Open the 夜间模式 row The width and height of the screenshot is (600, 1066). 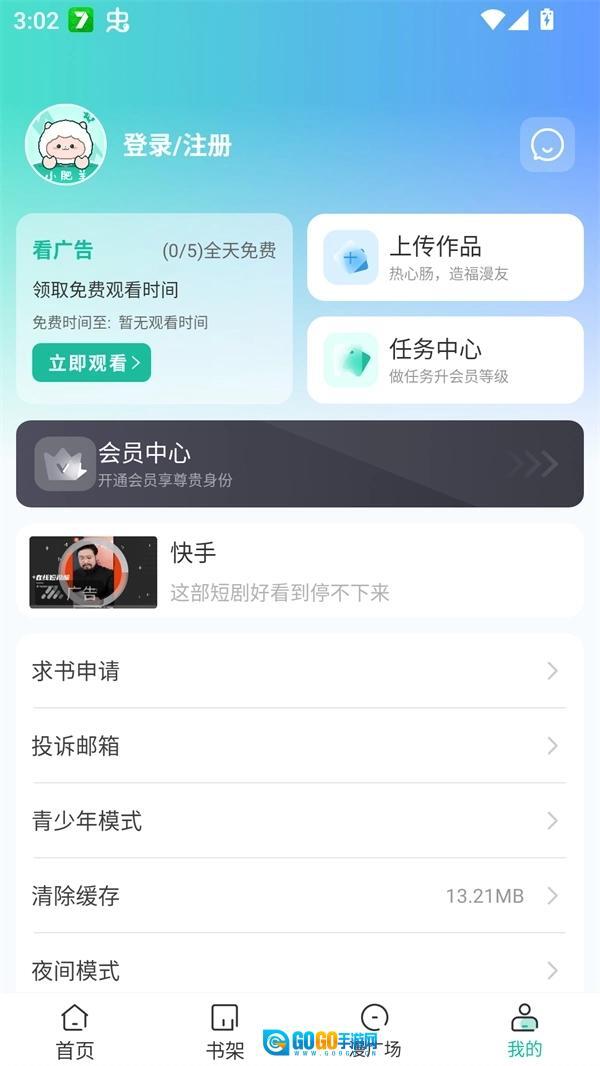coord(300,969)
